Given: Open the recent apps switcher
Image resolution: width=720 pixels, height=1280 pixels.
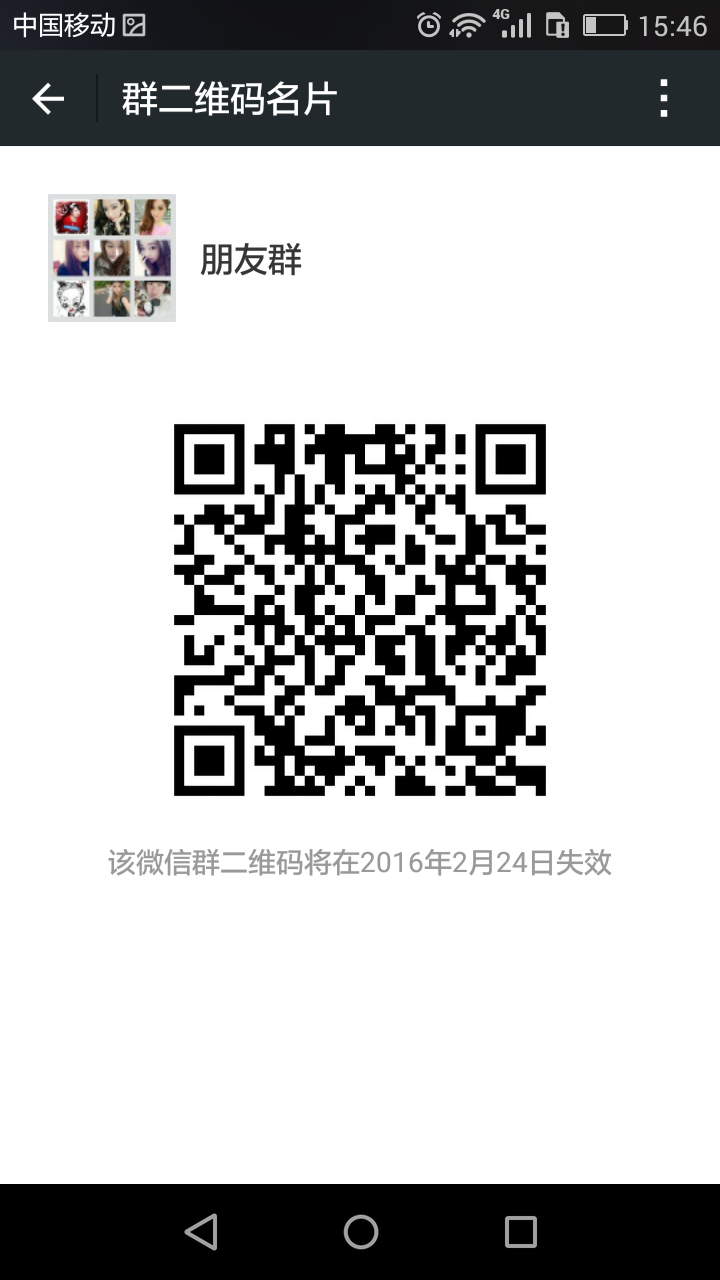Looking at the screenshot, I should tap(520, 1232).
